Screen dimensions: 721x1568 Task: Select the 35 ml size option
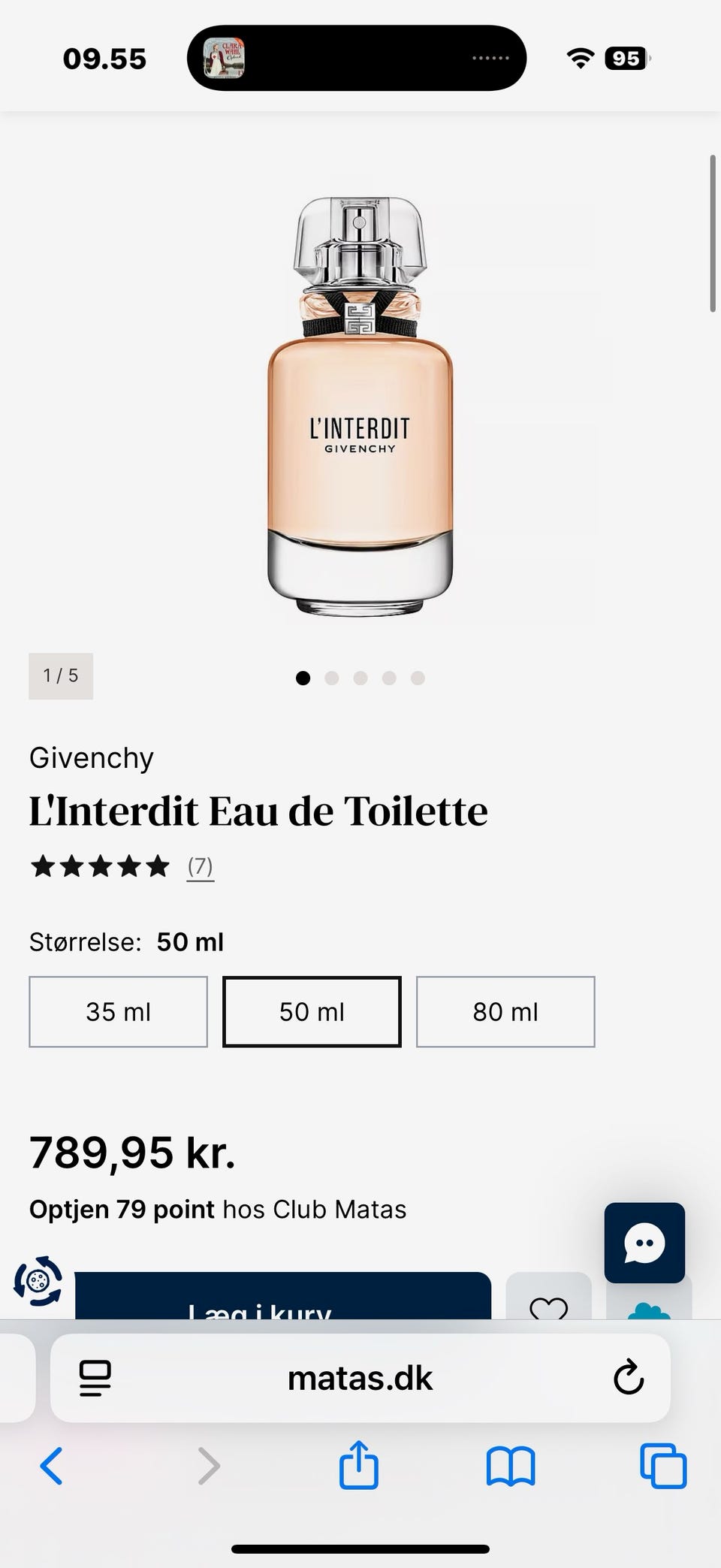click(x=118, y=1011)
